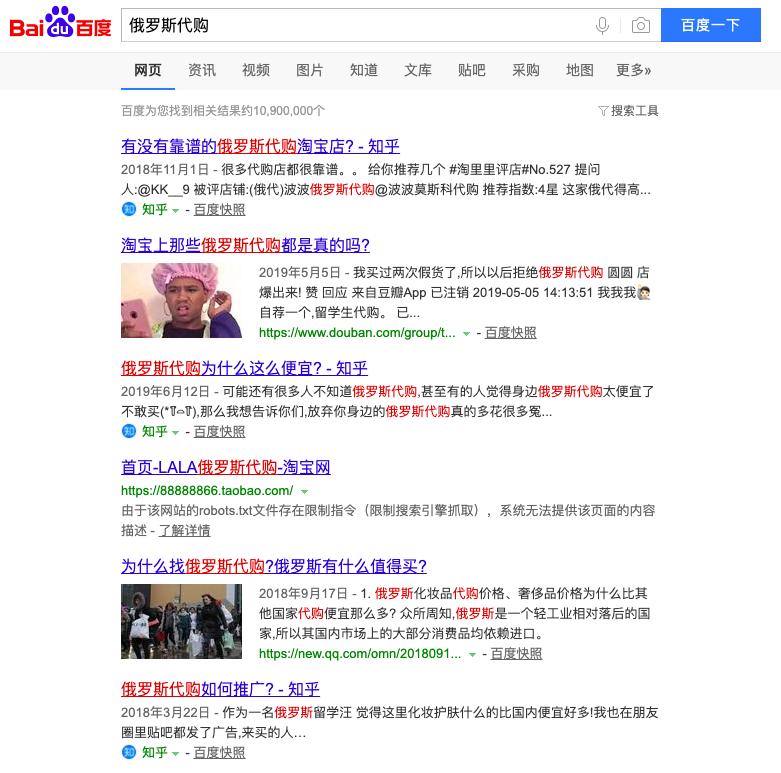
Task: Tap the 百度一下 search button
Action: (710, 25)
